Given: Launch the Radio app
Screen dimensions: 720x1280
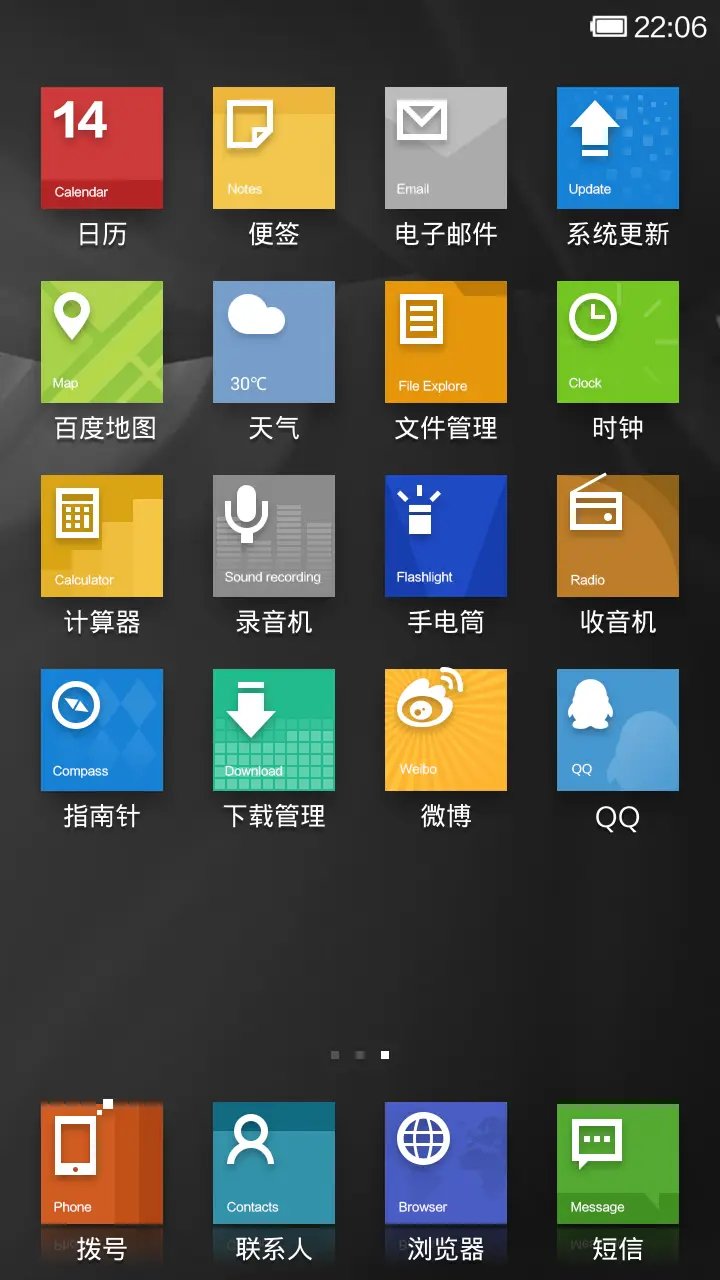Looking at the screenshot, I should point(617,535).
